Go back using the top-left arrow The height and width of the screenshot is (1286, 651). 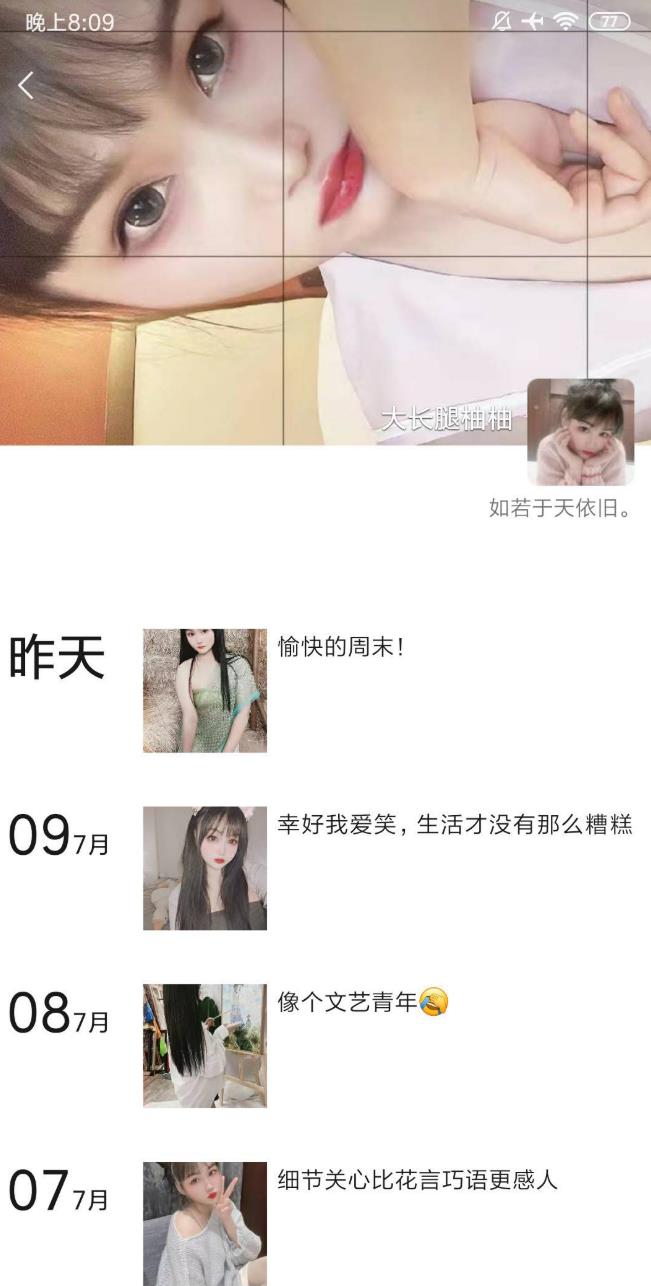[x=26, y=86]
